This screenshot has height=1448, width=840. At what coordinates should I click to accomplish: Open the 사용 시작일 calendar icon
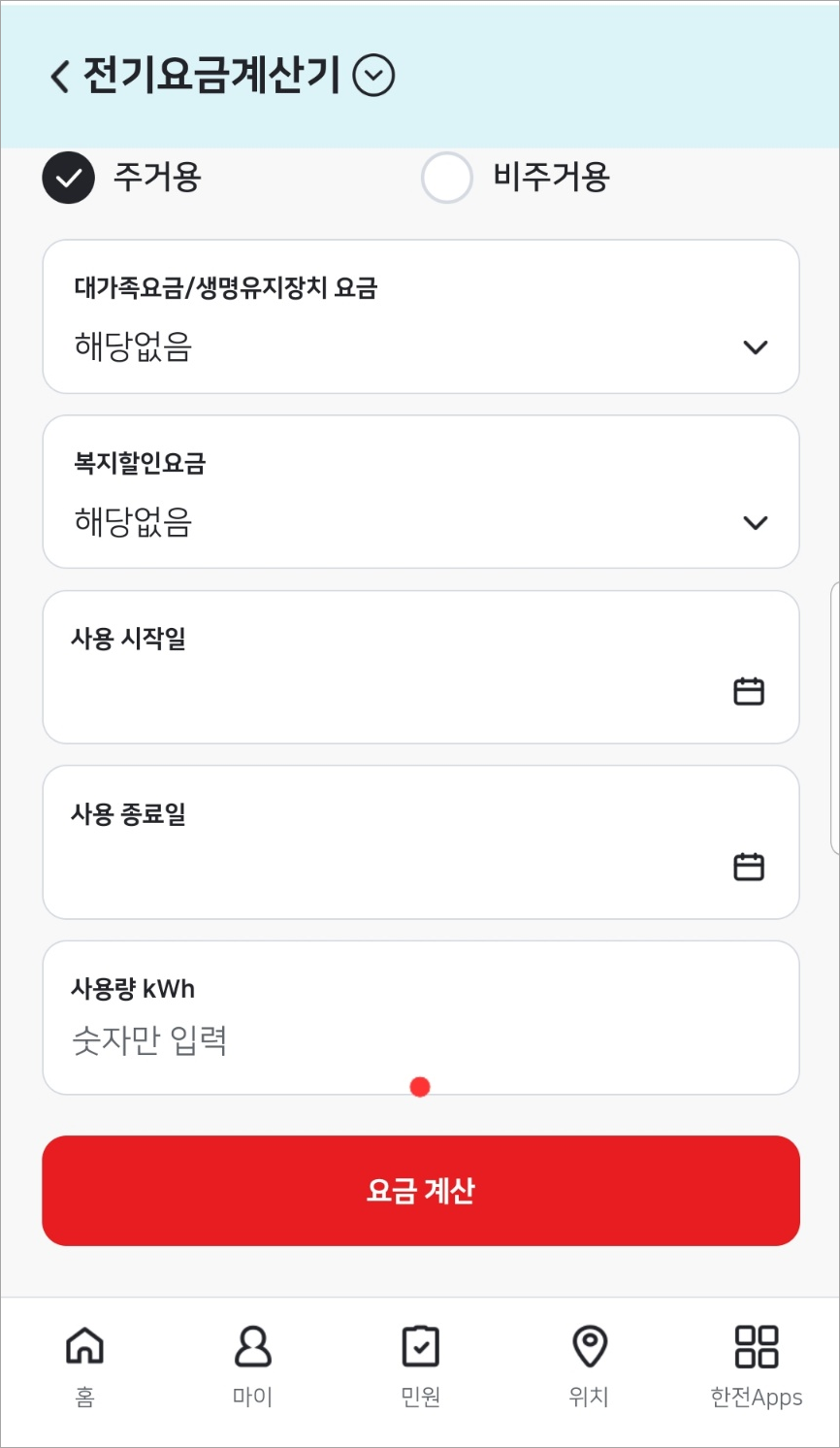point(748,690)
